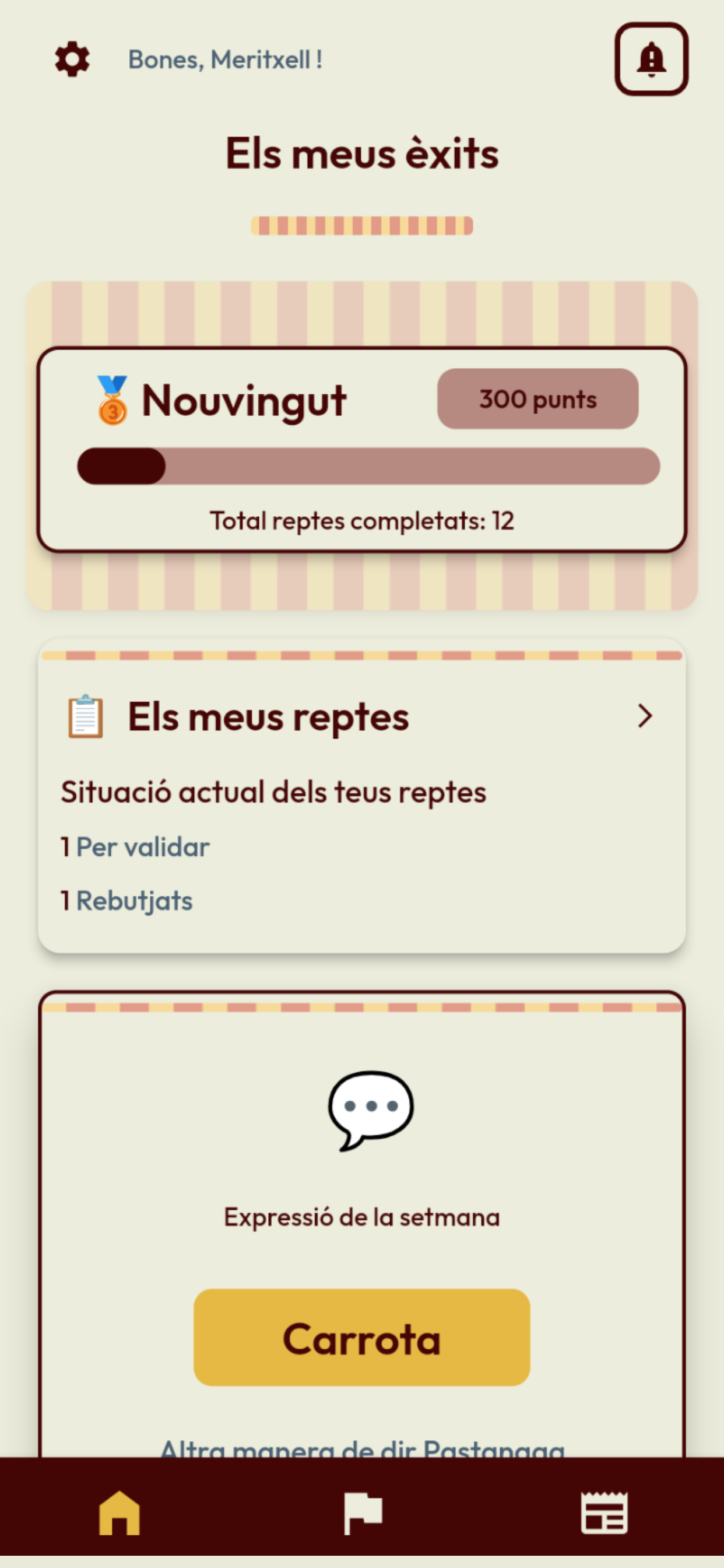Open the Nouvingut level card

[x=362, y=449]
